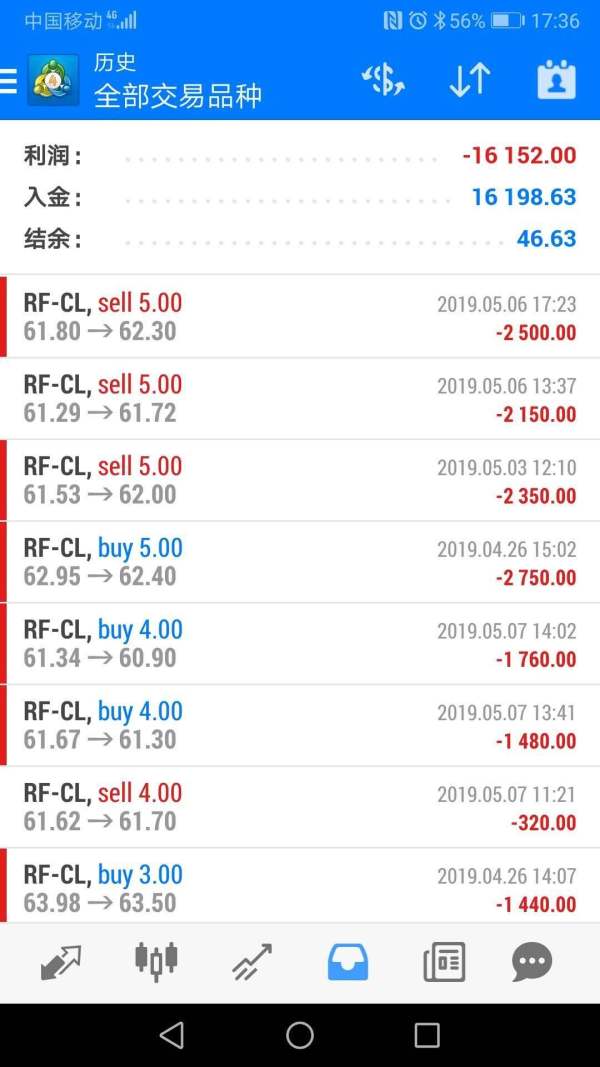The width and height of the screenshot is (600, 1067).
Task: Switch to the Quotes tab
Action: 61,962
